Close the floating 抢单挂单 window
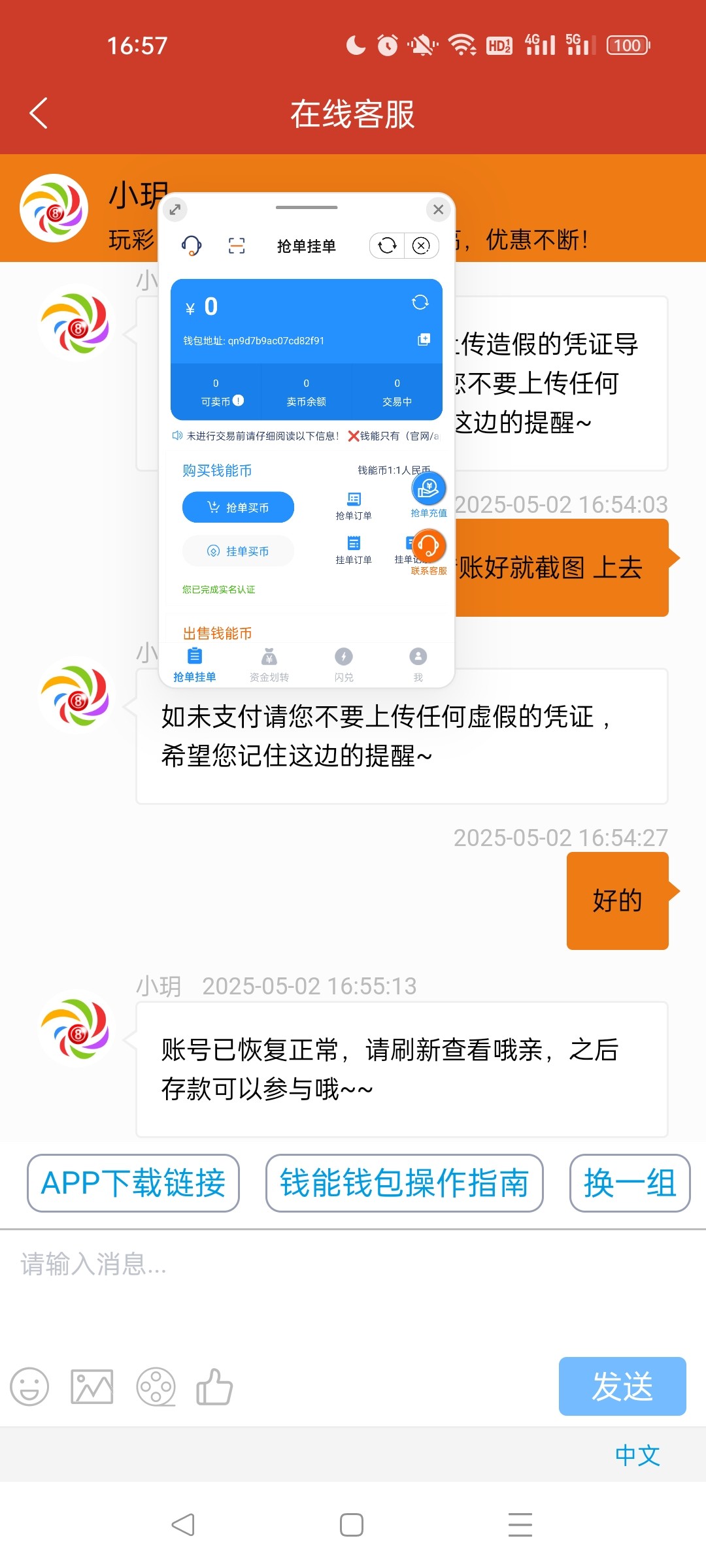 click(x=438, y=209)
